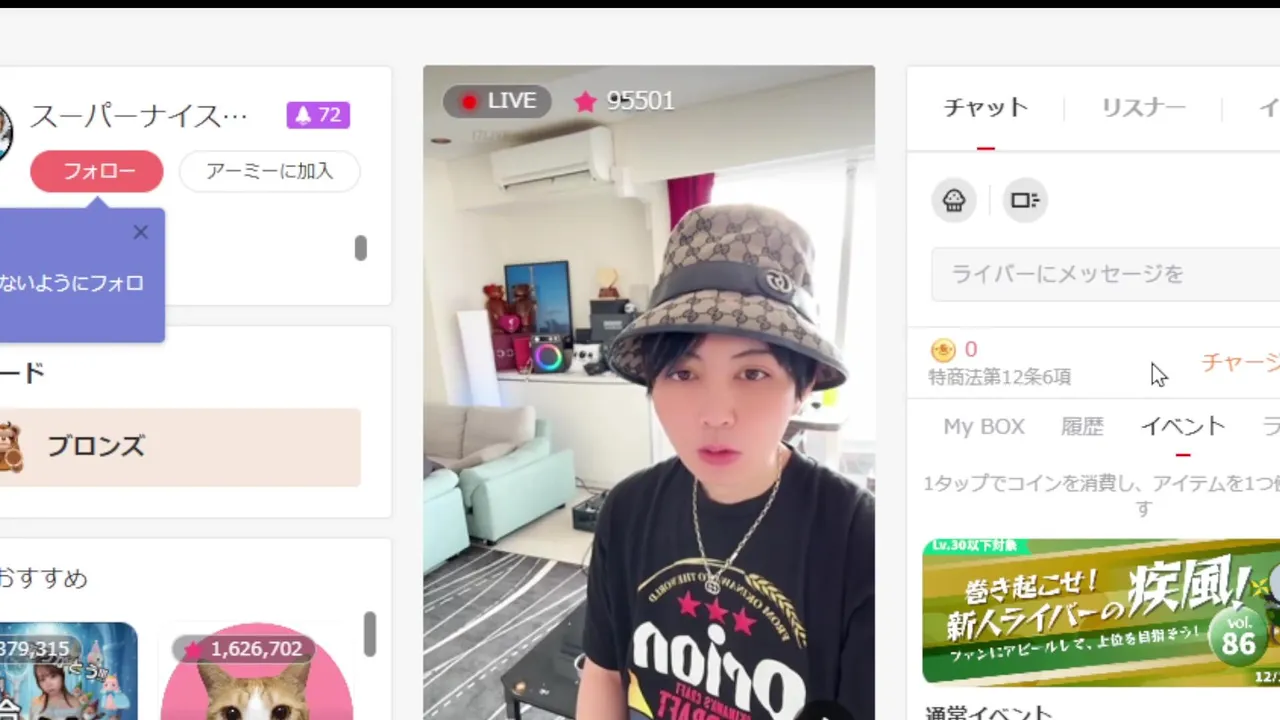Switch to the チャット tab
This screenshot has height=720, width=1280.
(x=985, y=108)
